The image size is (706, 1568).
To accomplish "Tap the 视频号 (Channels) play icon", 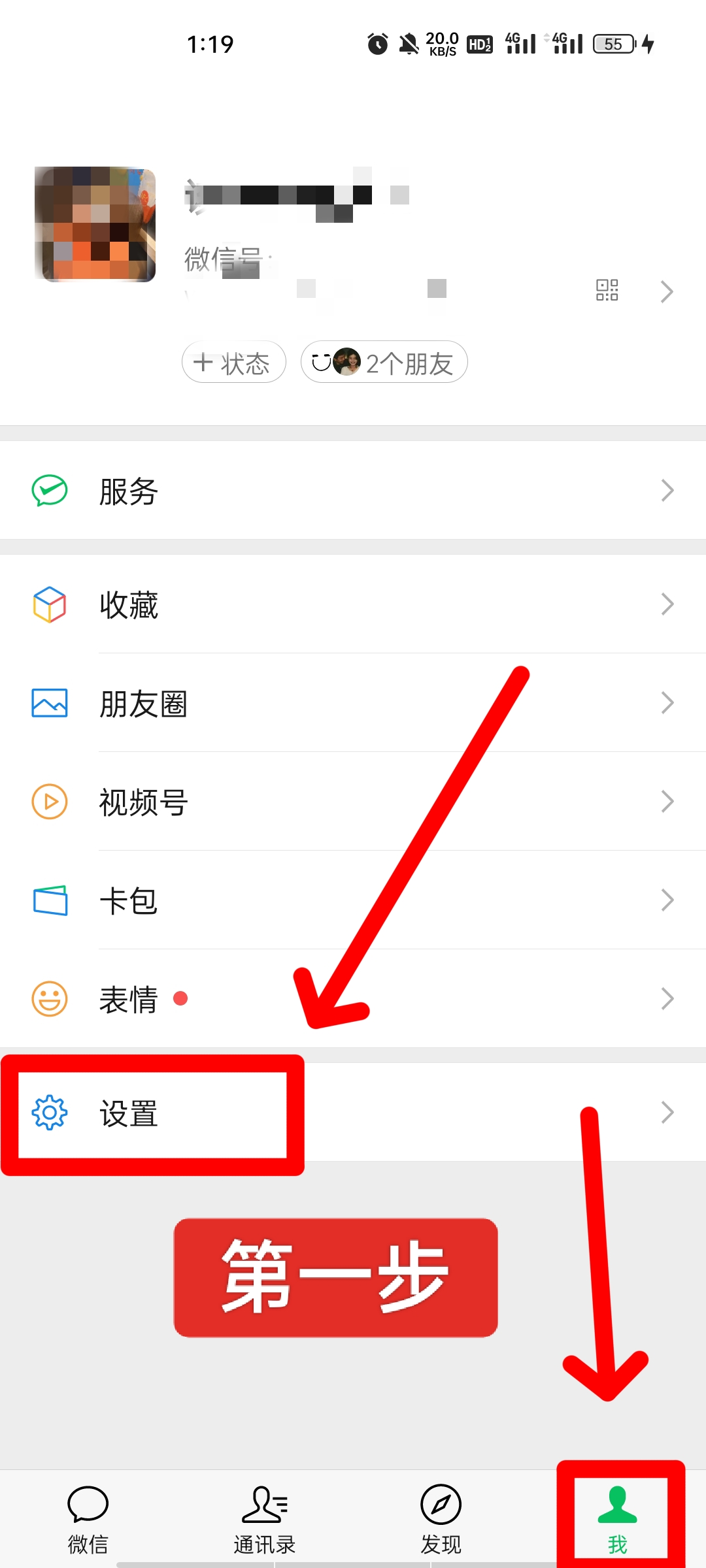I will point(49,801).
